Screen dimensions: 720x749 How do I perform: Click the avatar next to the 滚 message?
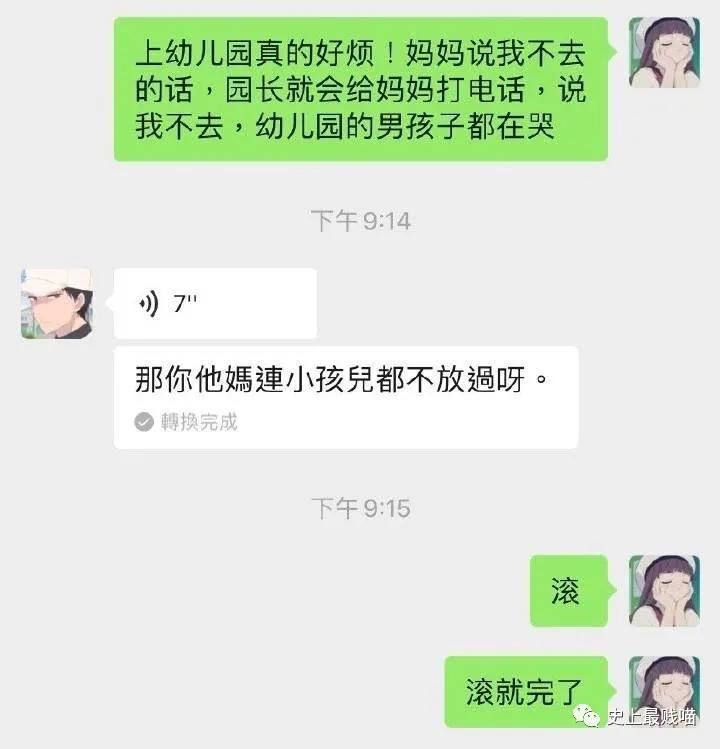point(662,593)
